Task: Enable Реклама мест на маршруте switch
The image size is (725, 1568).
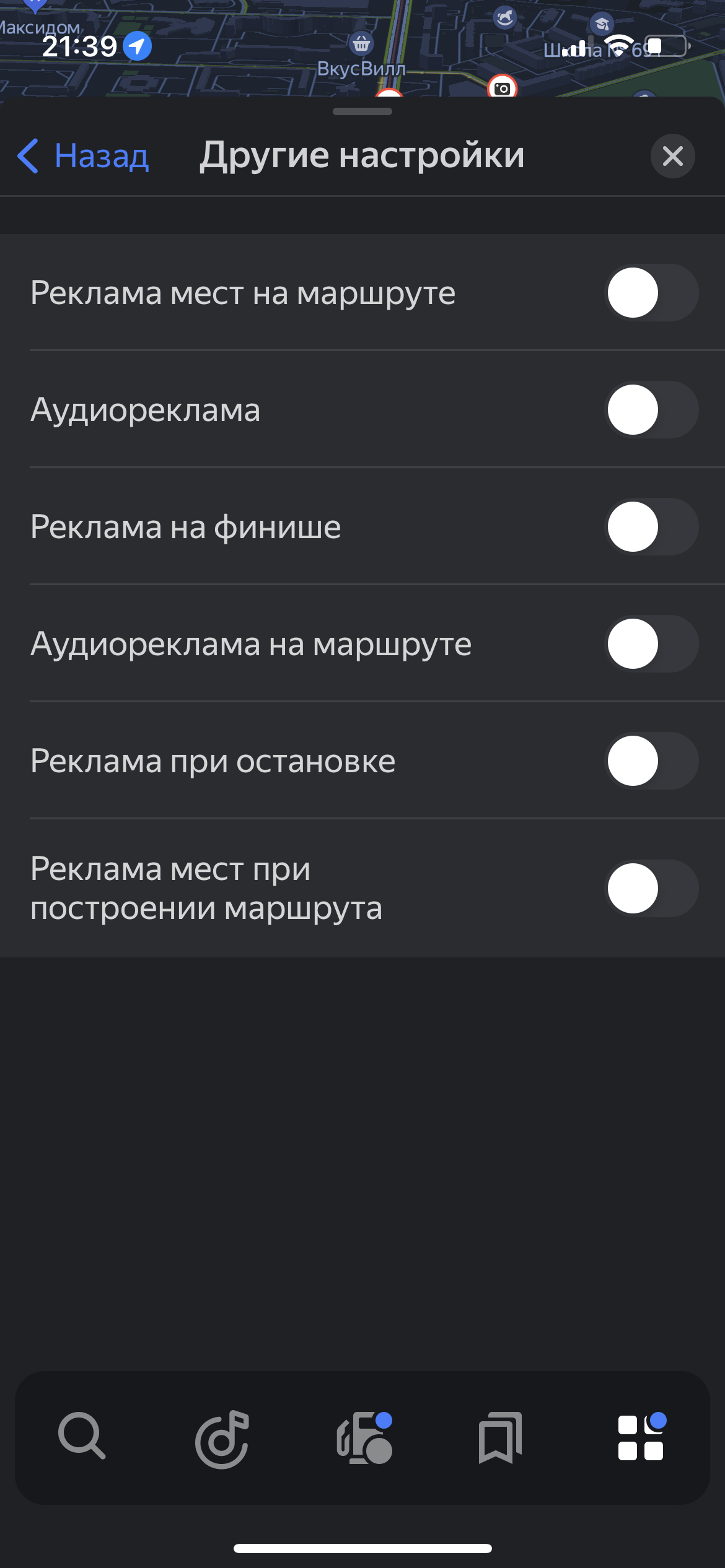Action: click(x=651, y=293)
